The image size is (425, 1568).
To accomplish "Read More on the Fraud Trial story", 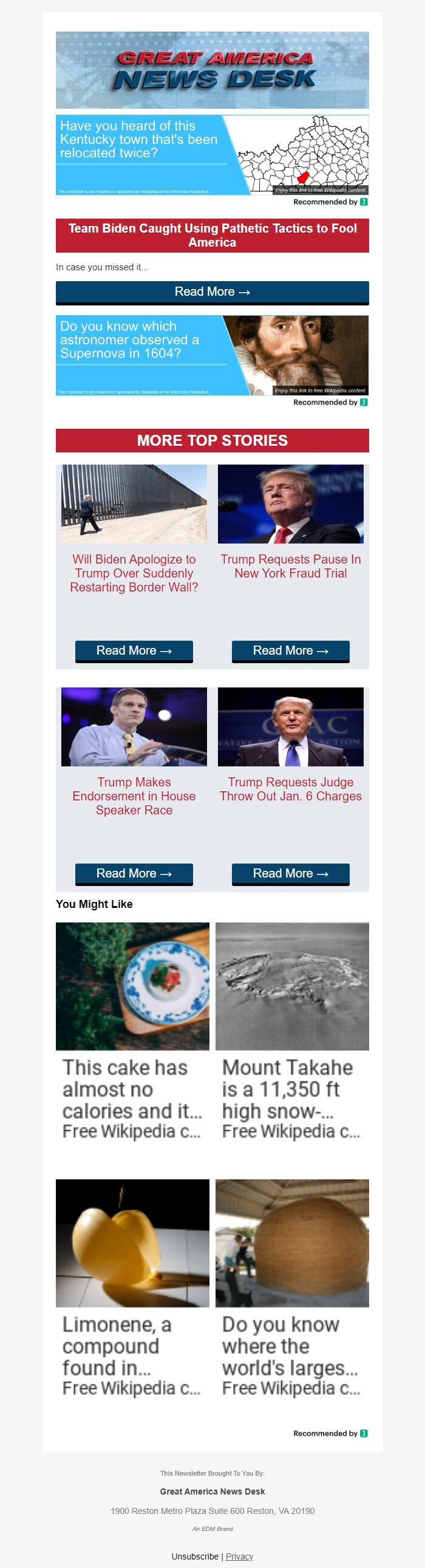I will (290, 650).
